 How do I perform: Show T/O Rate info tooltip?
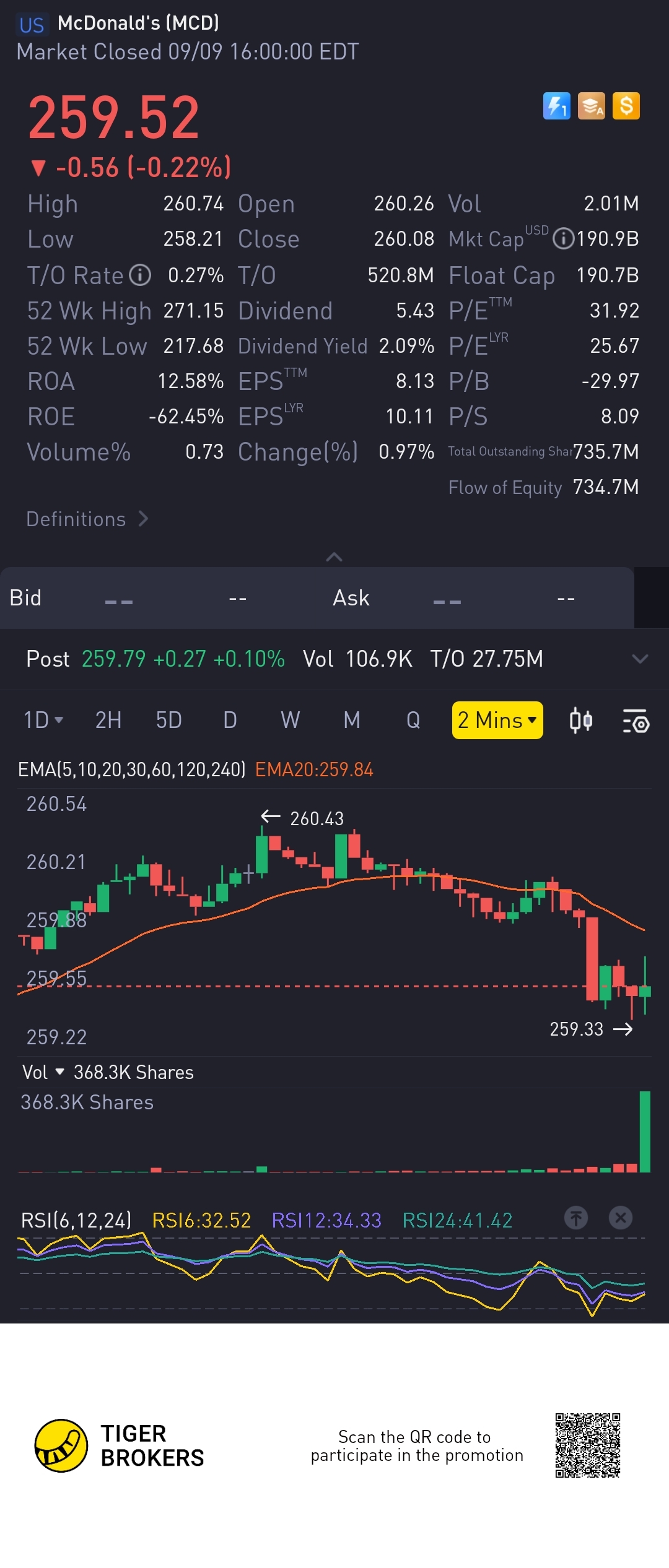(x=141, y=275)
